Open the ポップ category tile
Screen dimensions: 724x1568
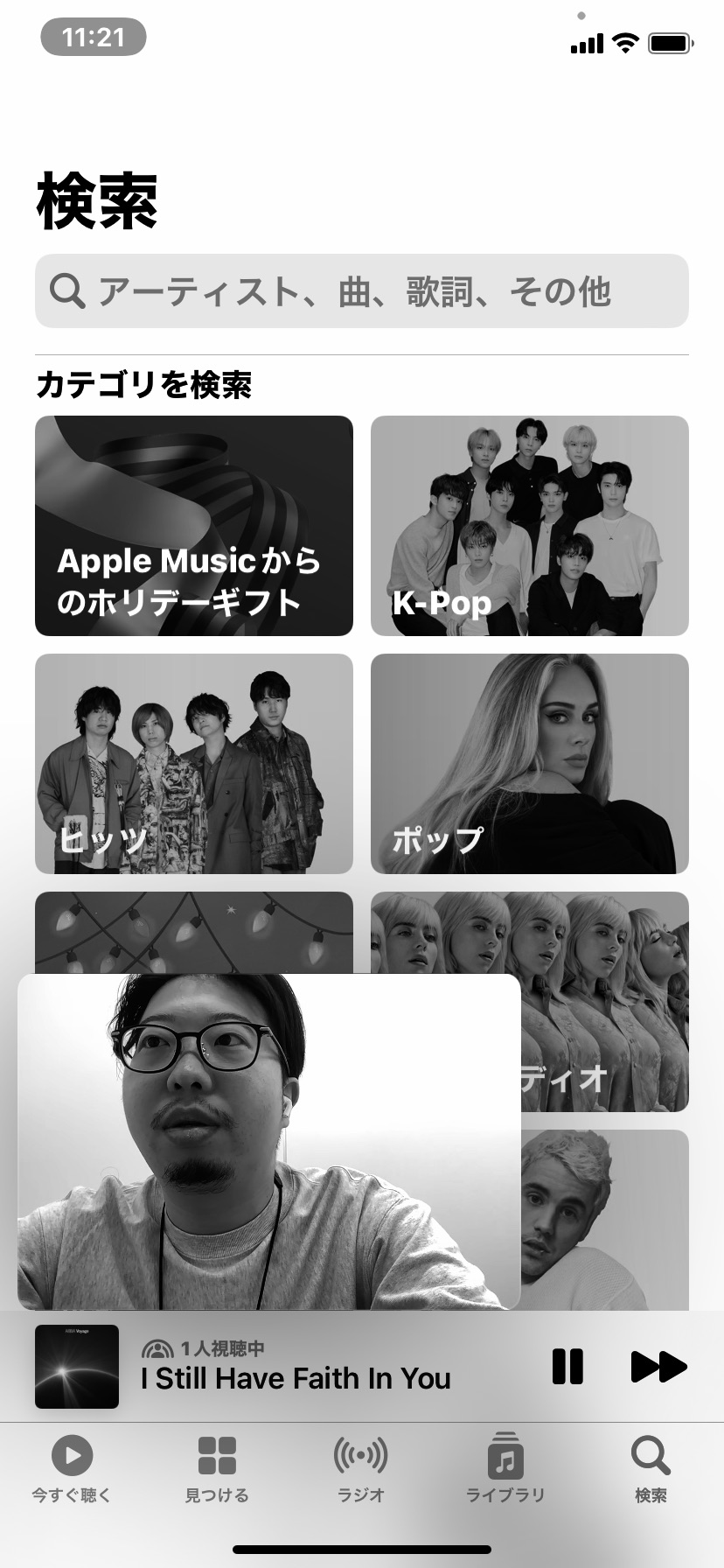530,763
